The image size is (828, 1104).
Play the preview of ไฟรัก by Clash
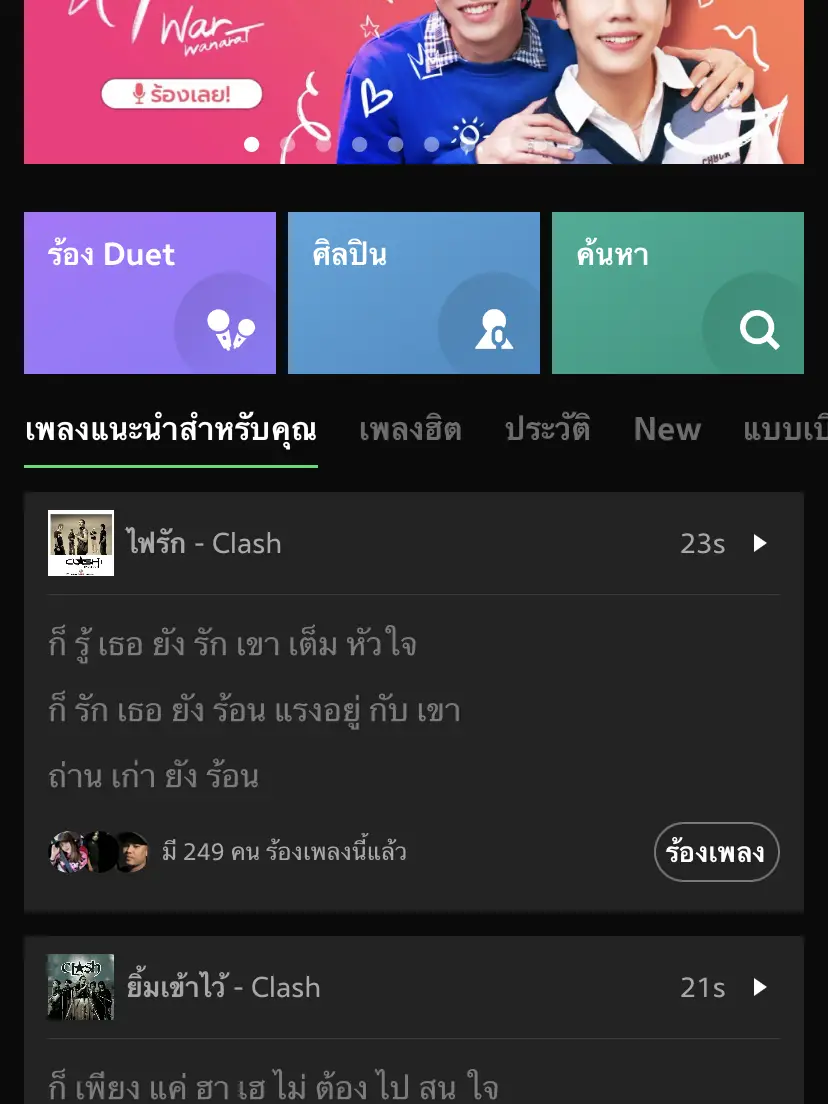pos(759,543)
